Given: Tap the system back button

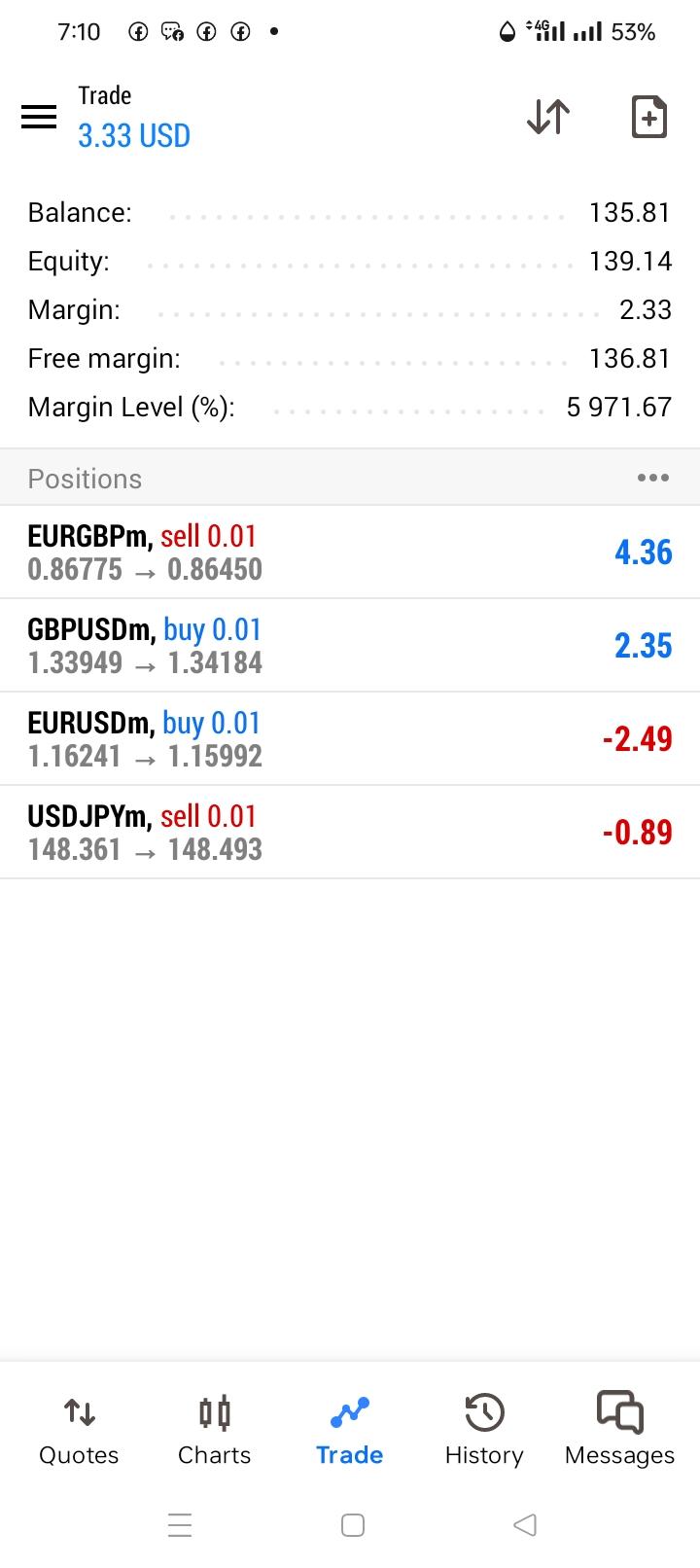Looking at the screenshot, I should click(524, 1524).
